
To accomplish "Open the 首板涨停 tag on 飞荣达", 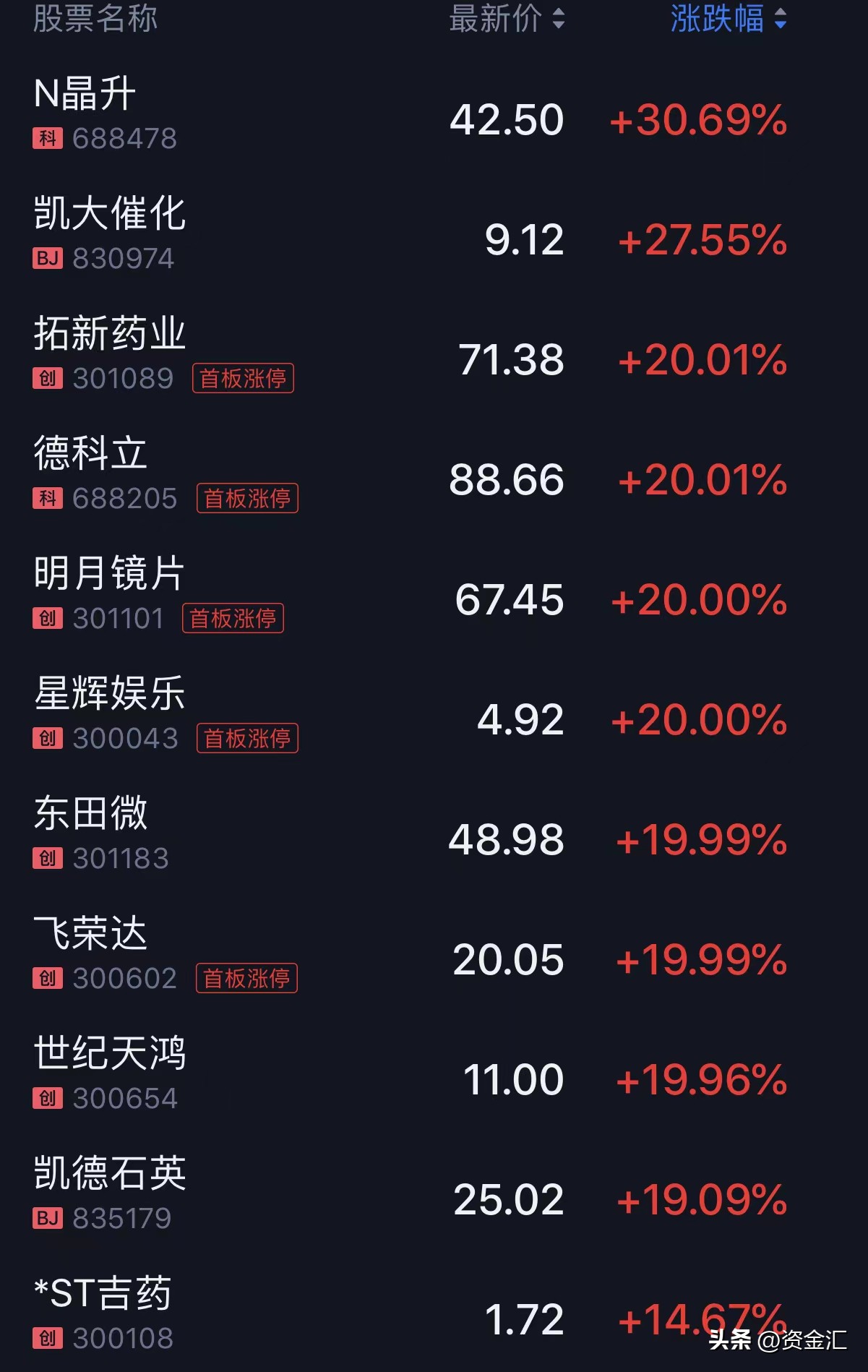I will click(x=246, y=979).
